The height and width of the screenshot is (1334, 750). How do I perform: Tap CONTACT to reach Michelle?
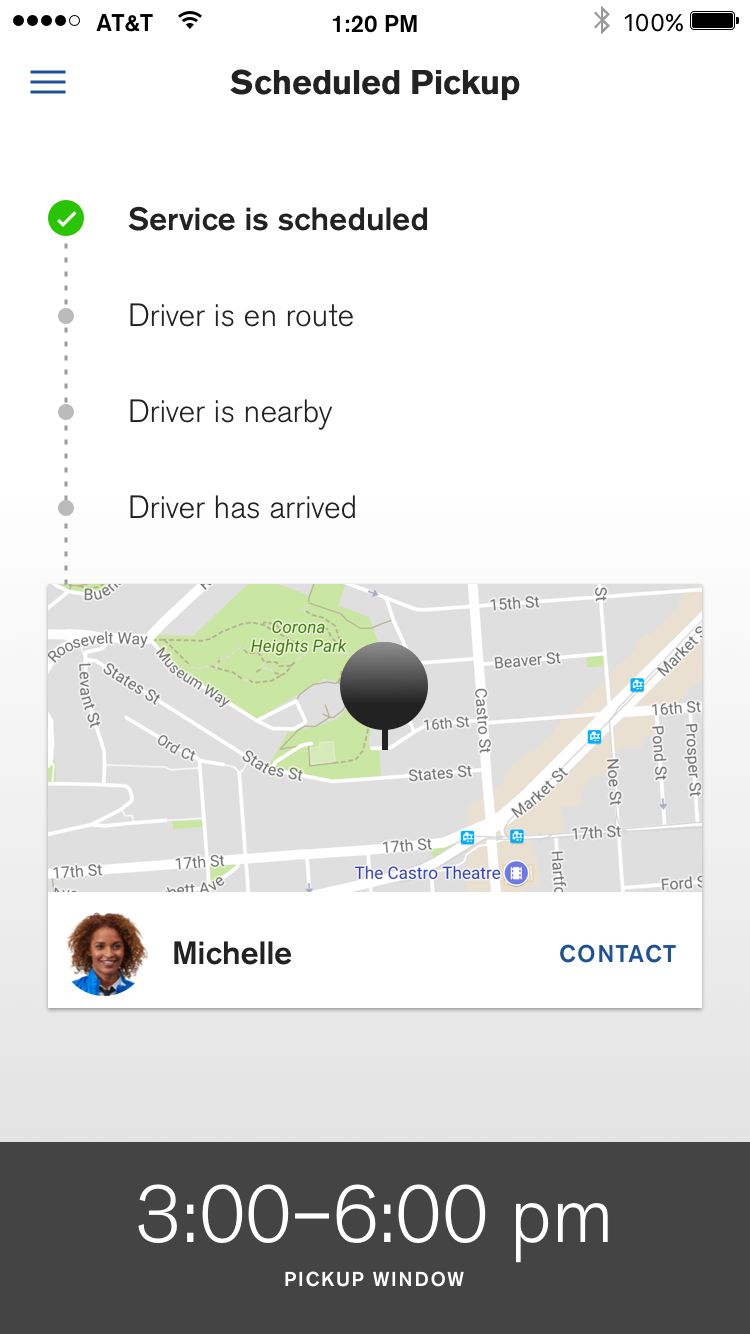click(617, 953)
